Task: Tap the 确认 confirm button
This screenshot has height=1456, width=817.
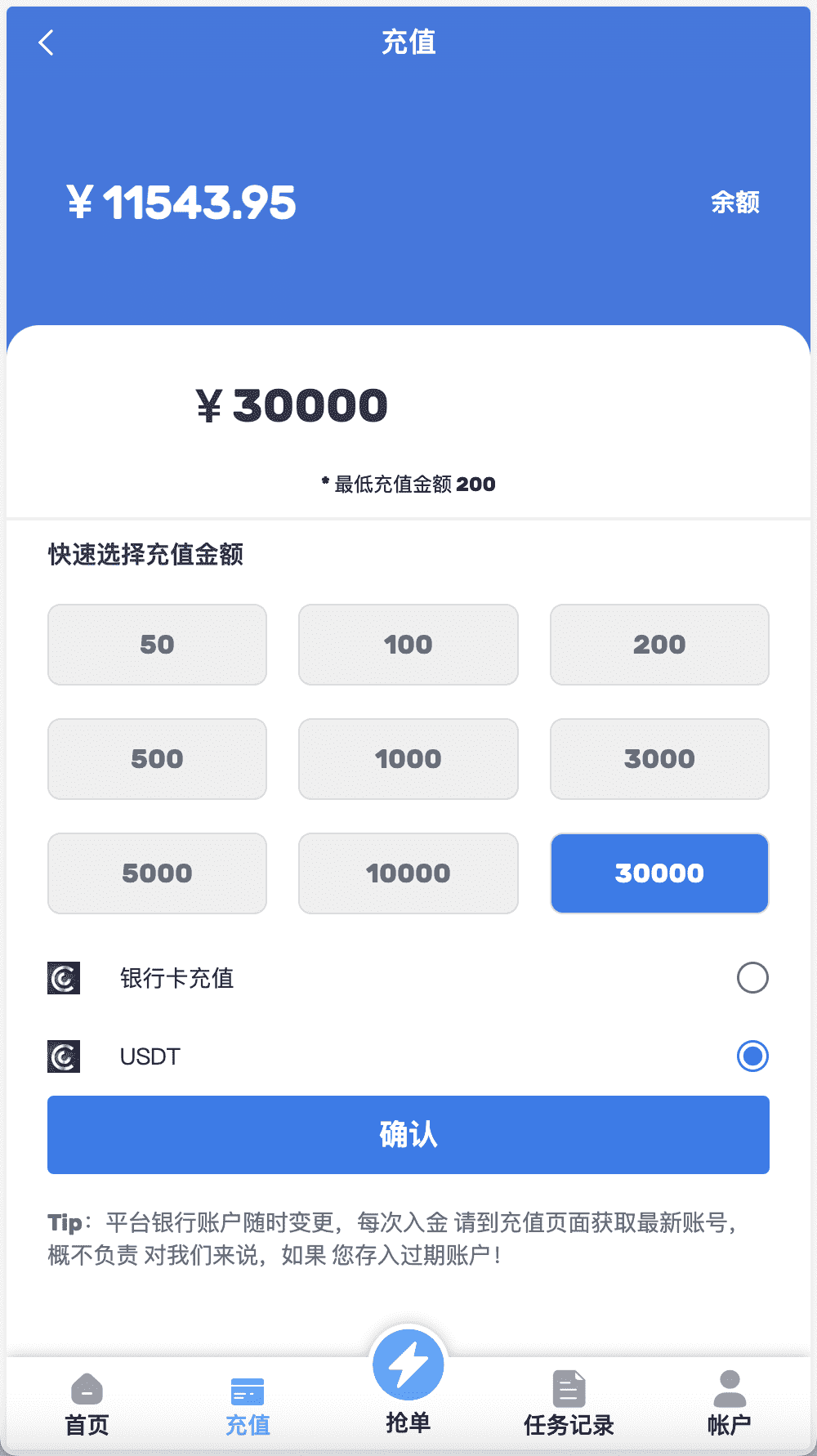Action: (408, 1135)
